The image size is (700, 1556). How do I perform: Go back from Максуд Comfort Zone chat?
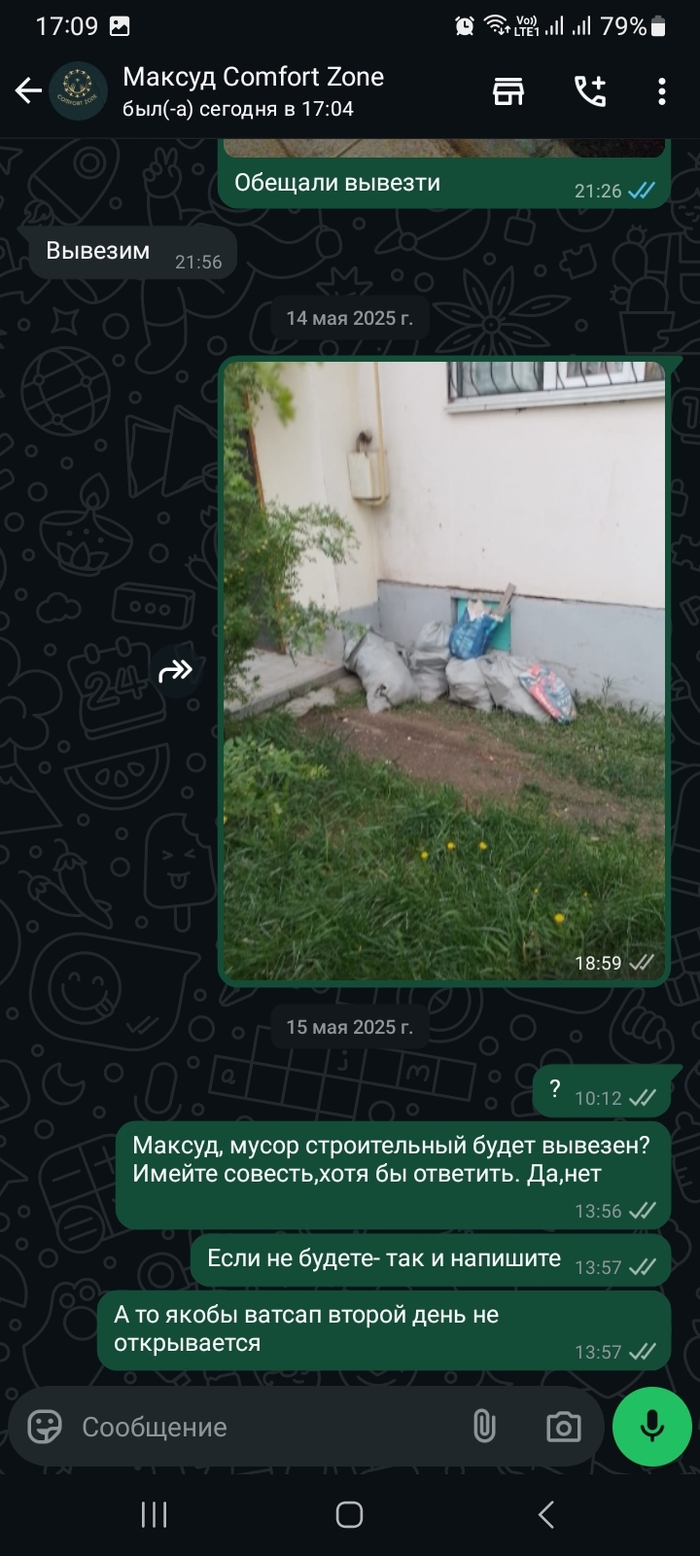pyautogui.click(x=28, y=91)
